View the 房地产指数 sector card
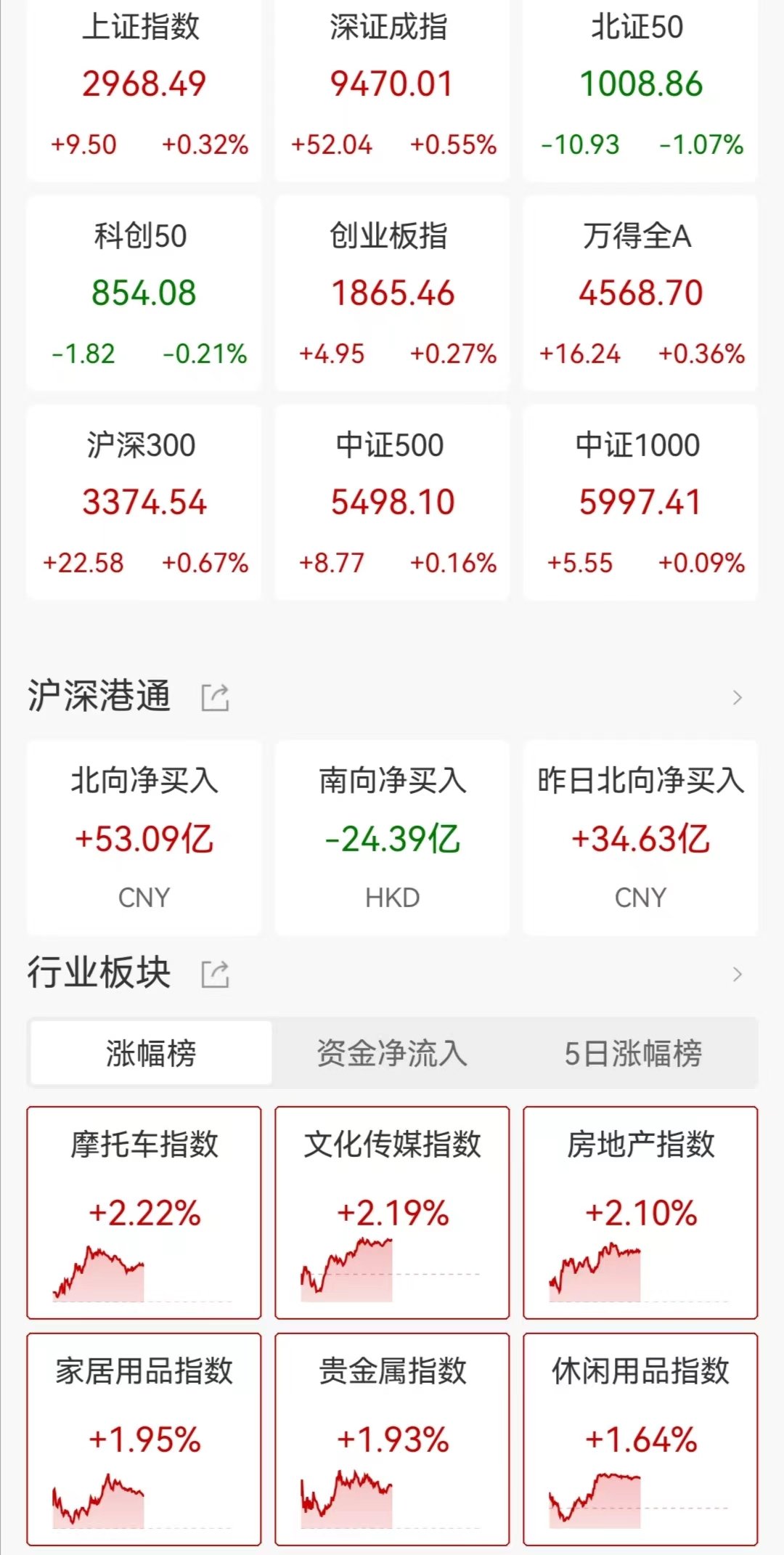 640,1212
